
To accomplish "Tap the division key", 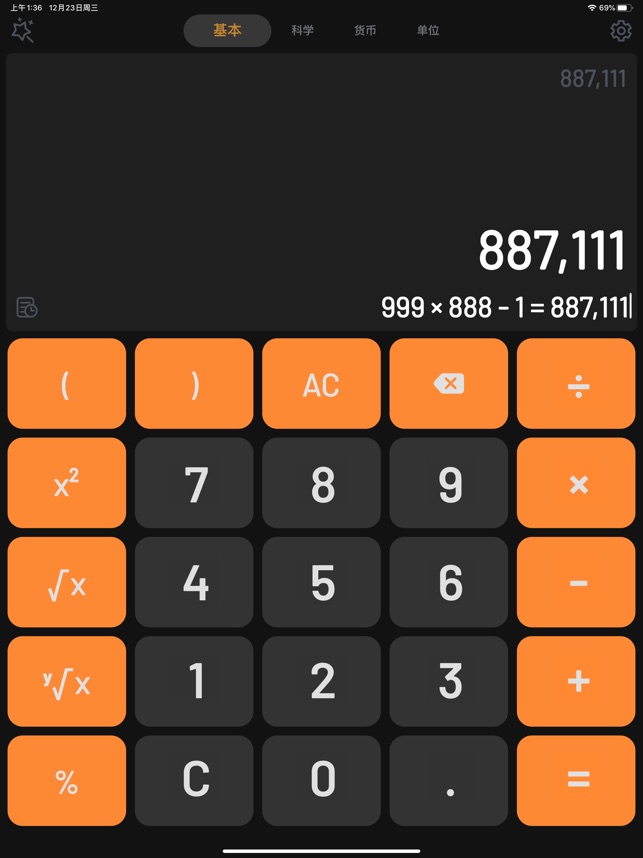I will point(577,384).
